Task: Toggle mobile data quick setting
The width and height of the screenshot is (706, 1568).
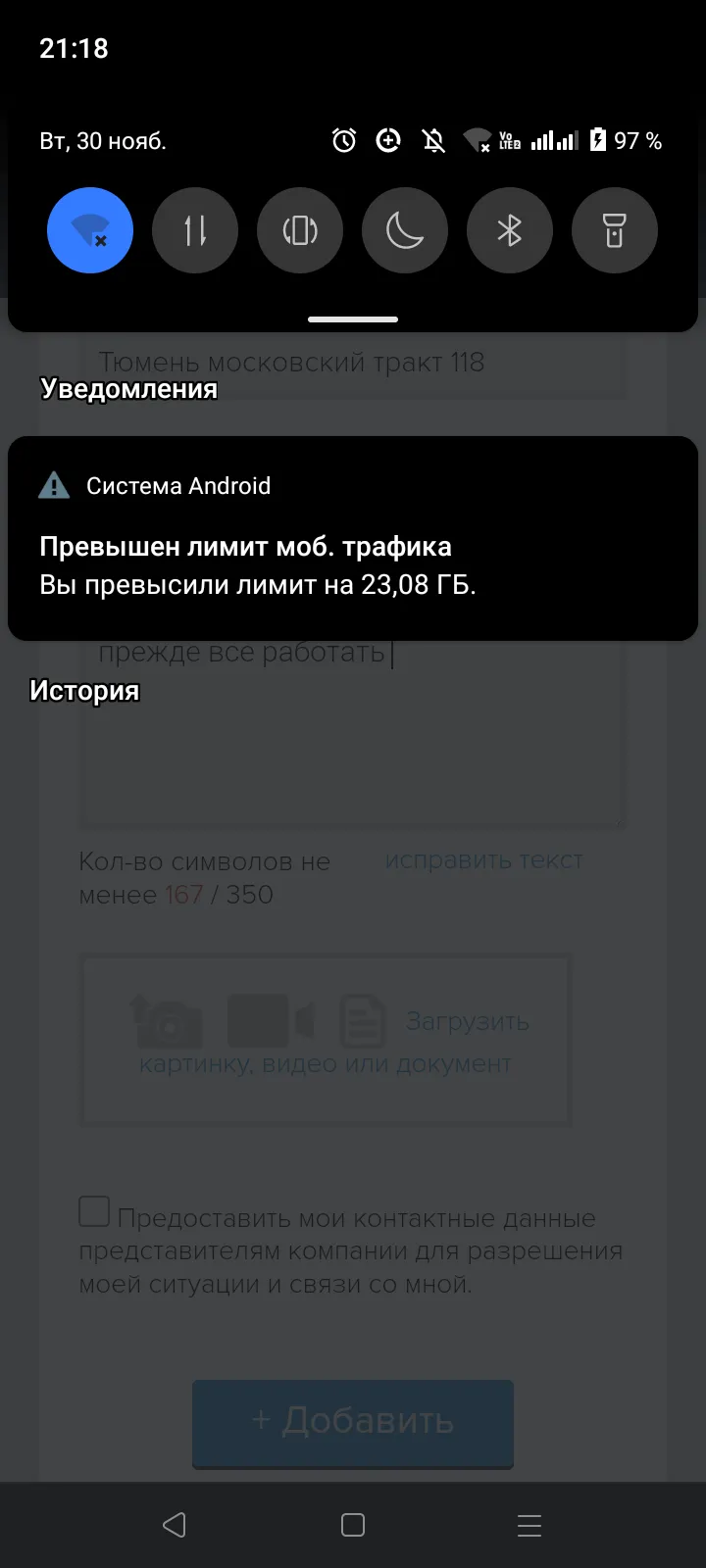Action: [195, 230]
